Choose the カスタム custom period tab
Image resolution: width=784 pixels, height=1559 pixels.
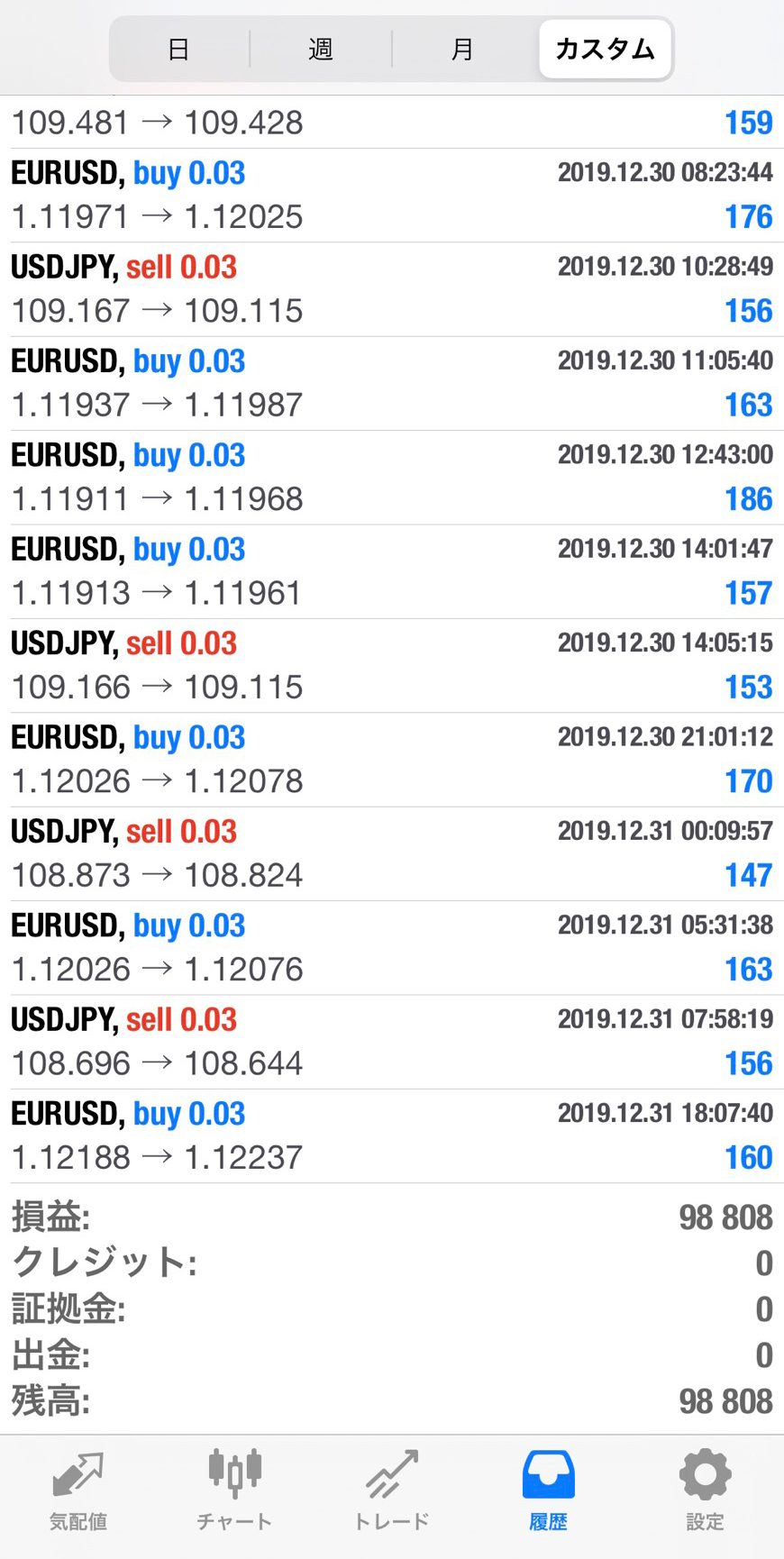(605, 49)
